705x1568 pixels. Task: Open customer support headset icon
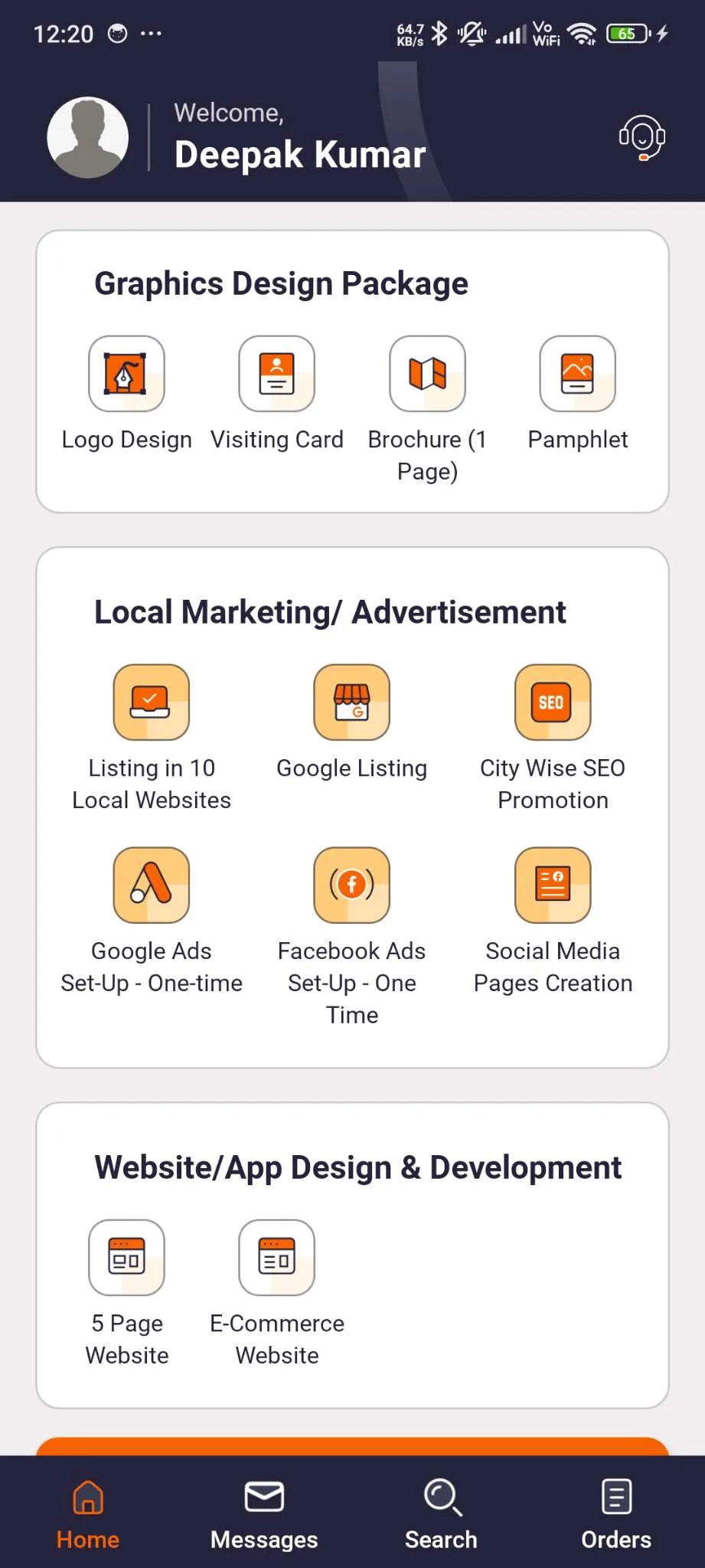tap(641, 138)
